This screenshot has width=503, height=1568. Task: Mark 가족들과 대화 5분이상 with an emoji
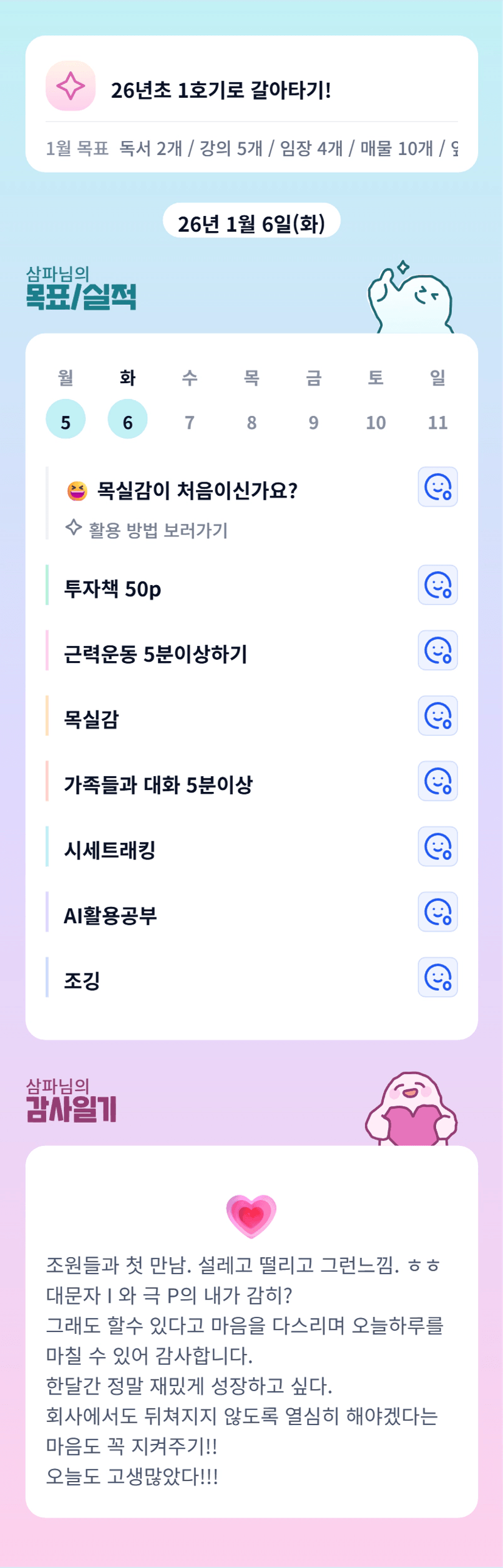click(437, 781)
